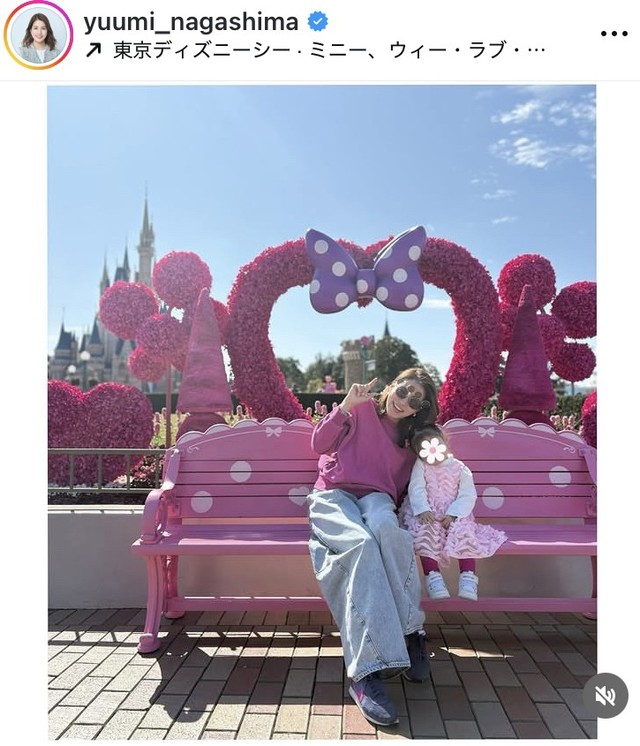The height and width of the screenshot is (746, 640).
Task: Open the yuumi_nagashima username link
Action: coord(190,22)
